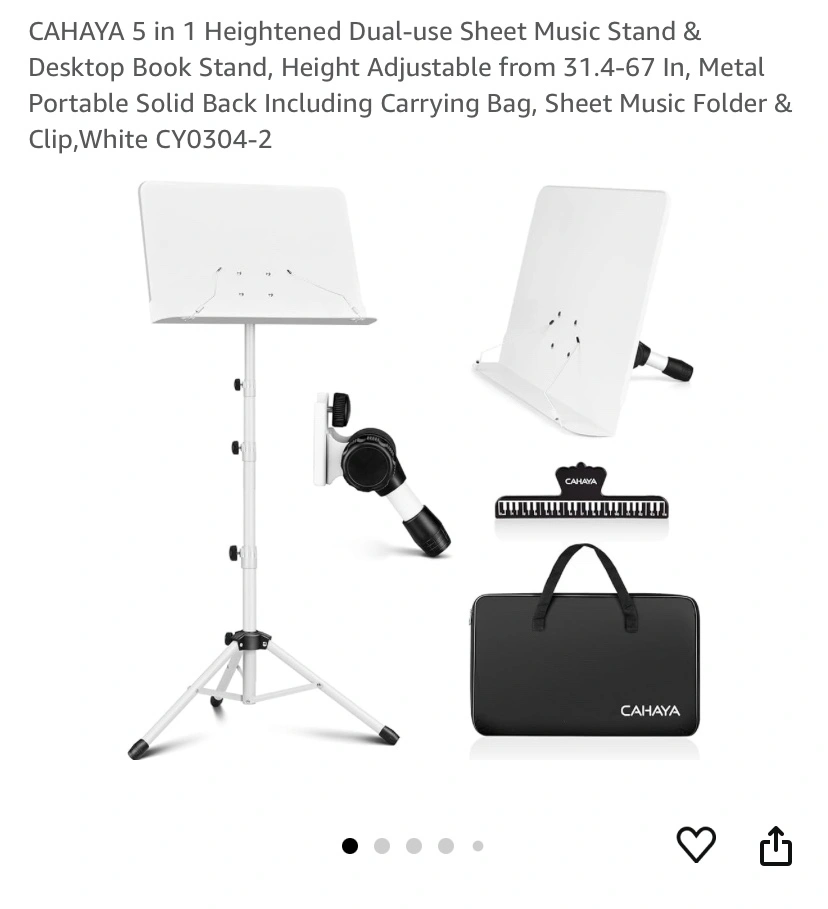Jump to the second product image dot
The width and height of the screenshot is (828, 909).
pos(382,846)
